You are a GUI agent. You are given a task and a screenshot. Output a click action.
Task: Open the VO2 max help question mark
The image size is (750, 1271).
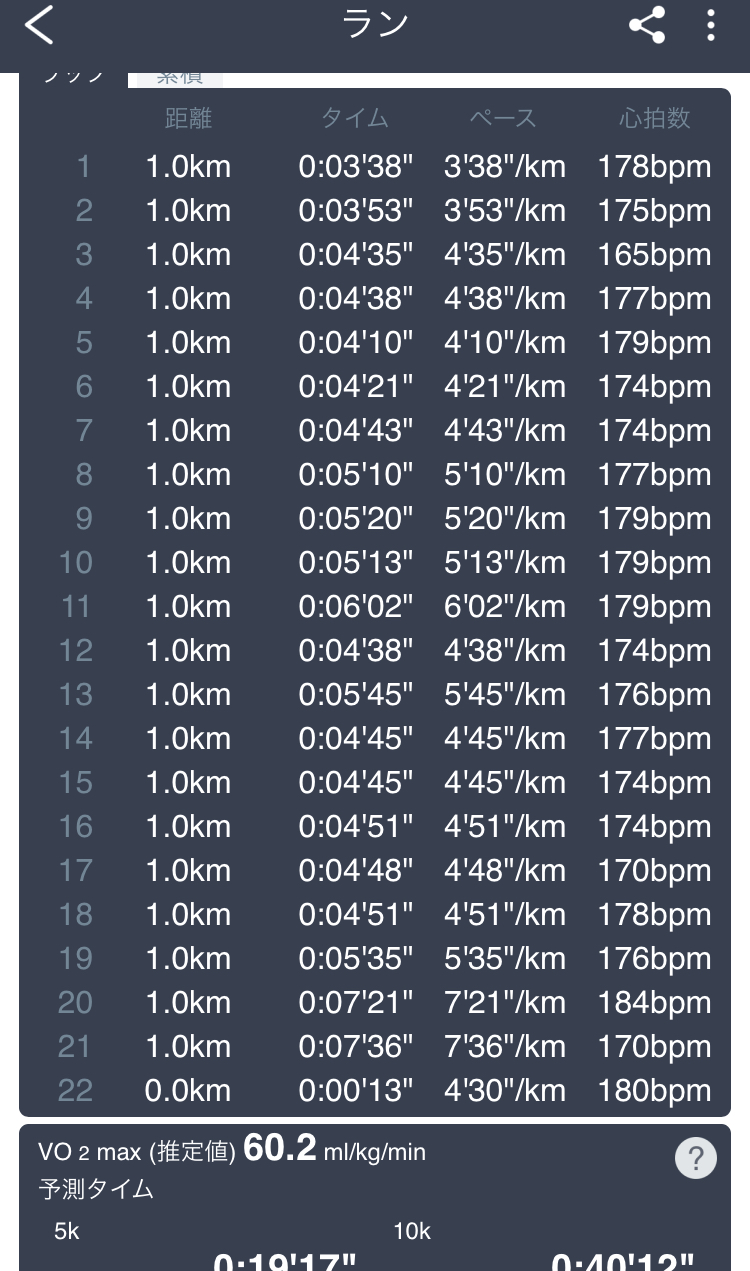695,1159
